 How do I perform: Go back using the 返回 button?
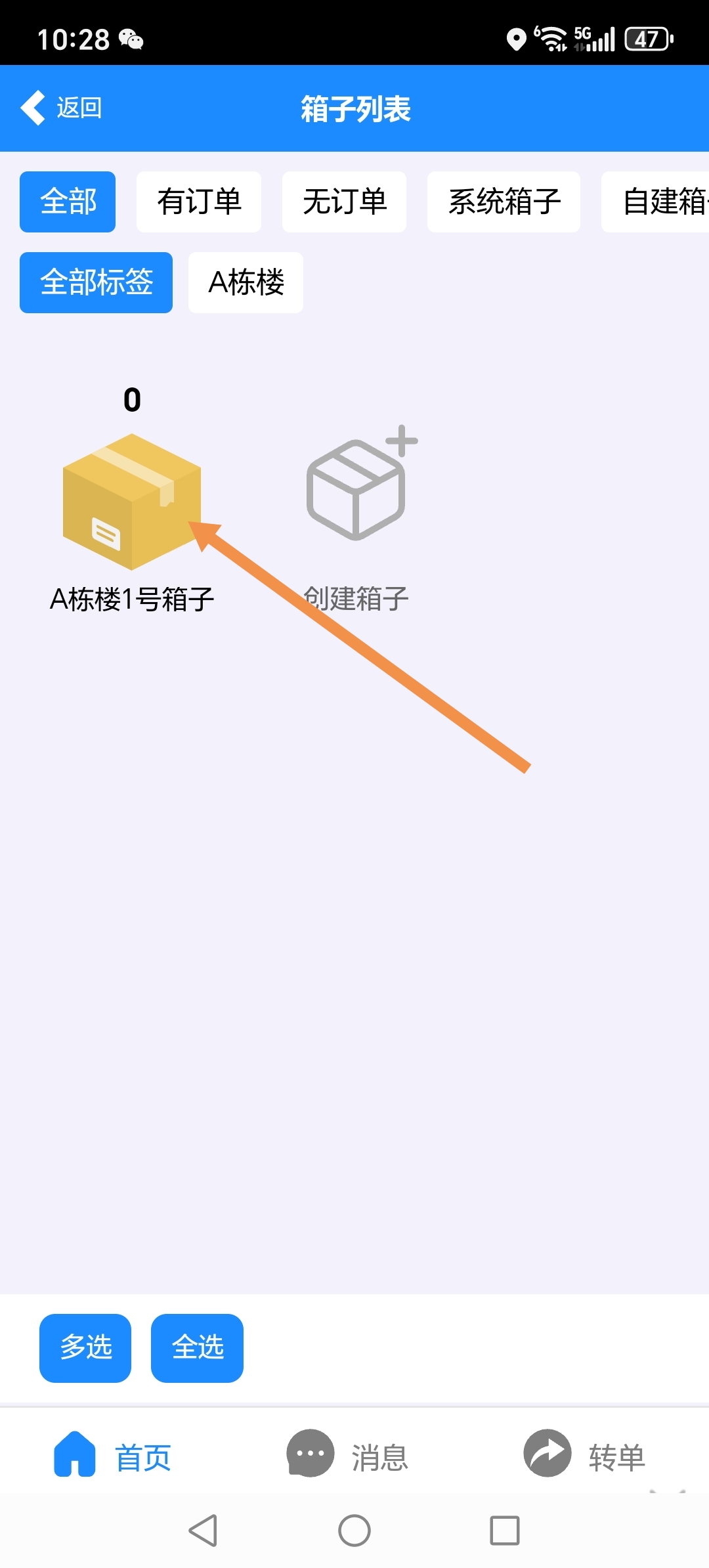coord(61,108)
